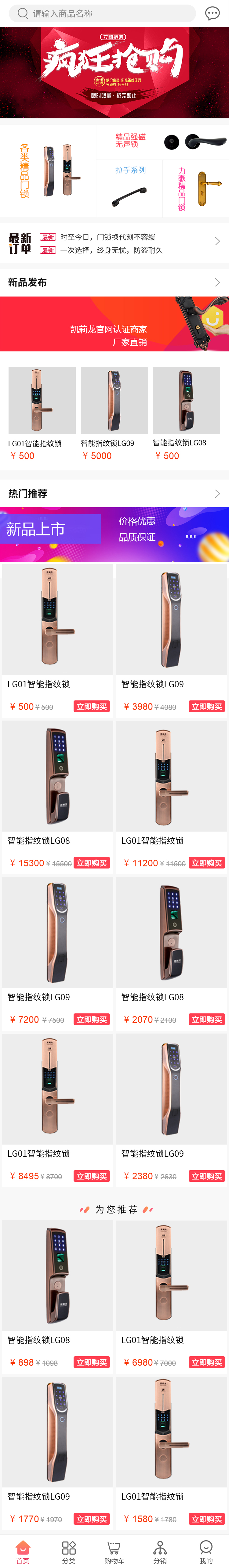Tap 立即购买 for the ¥15300 lock

[x=91, y=863]
